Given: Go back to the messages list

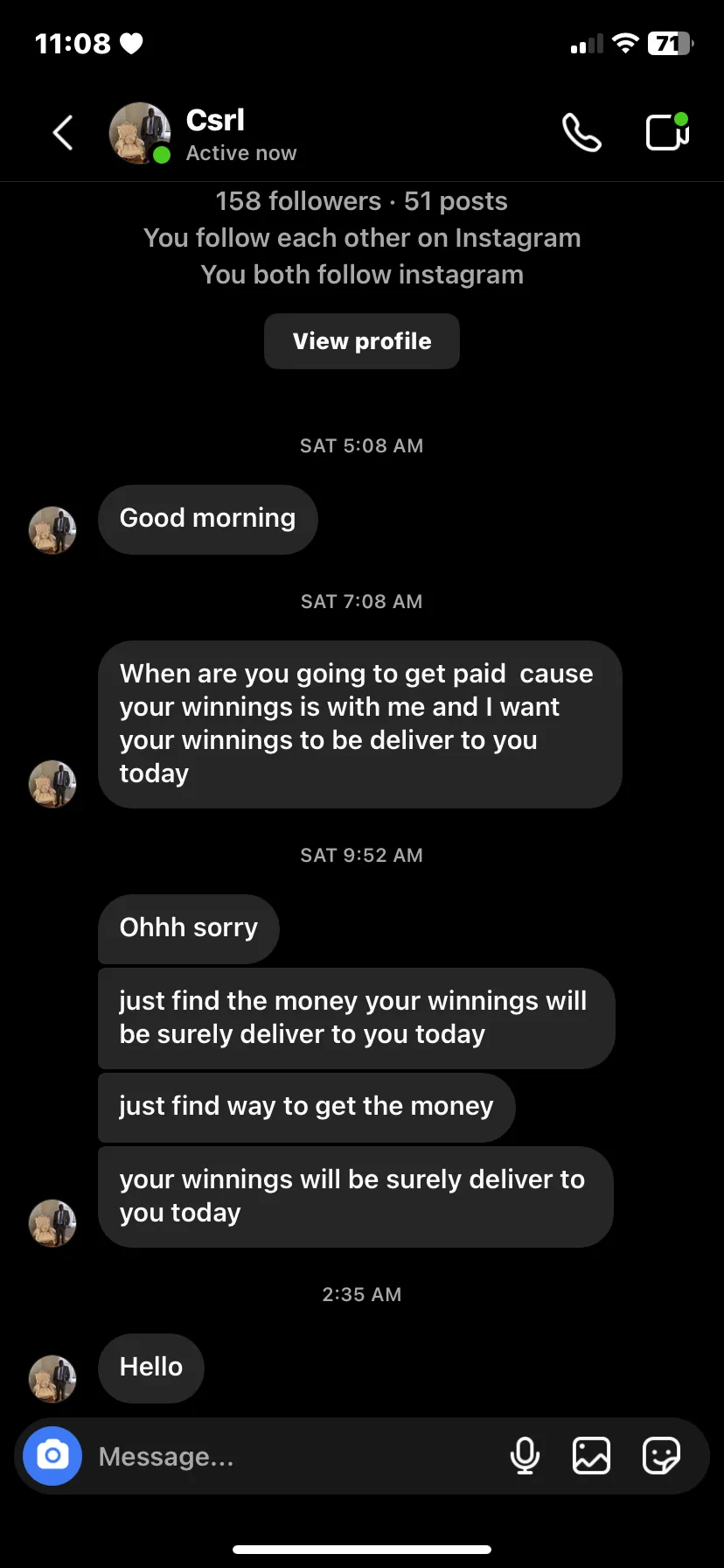Looking at the screenshot, I should tap(63, 133).
